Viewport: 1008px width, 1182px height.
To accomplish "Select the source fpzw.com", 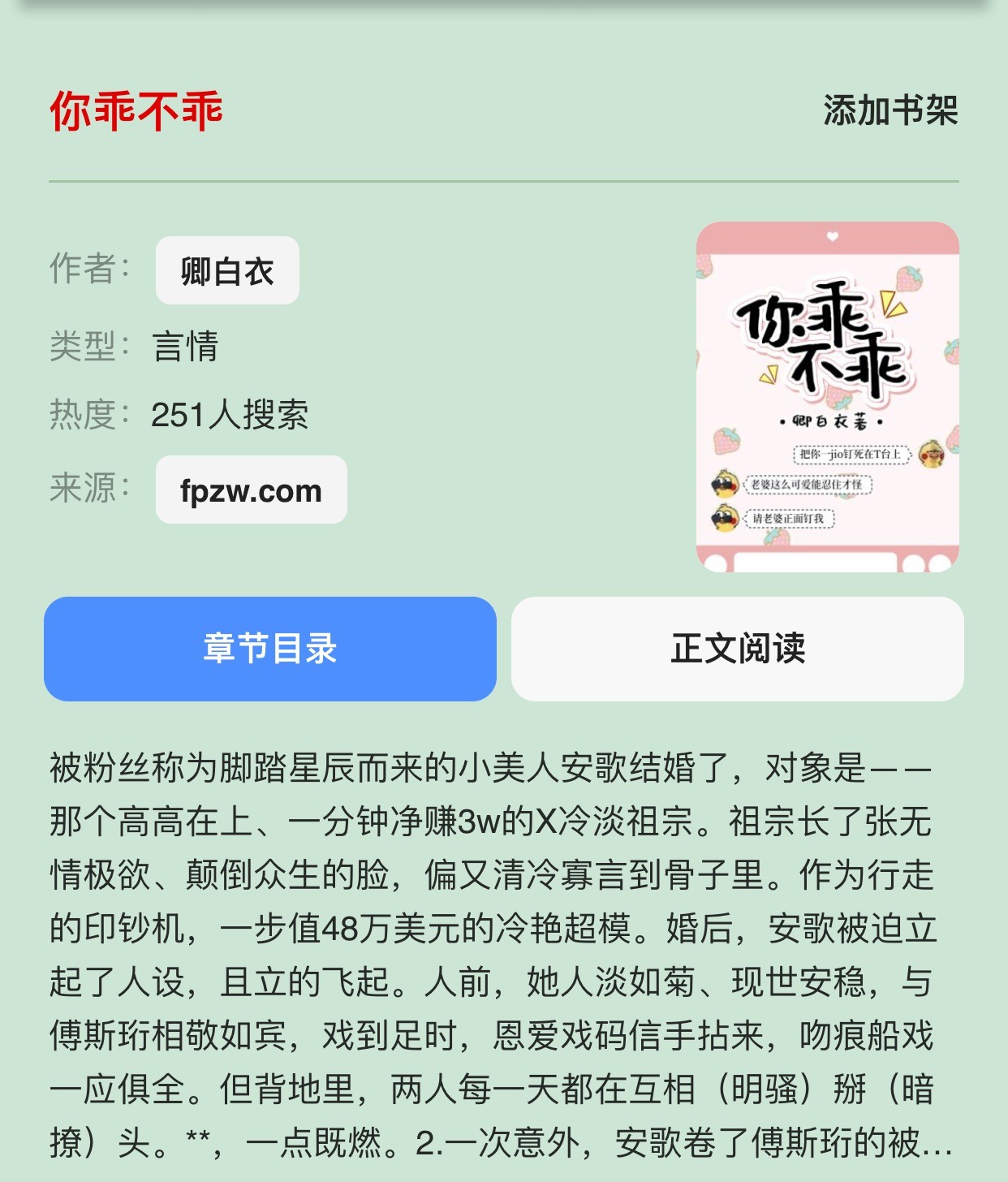I will [251, 490].
